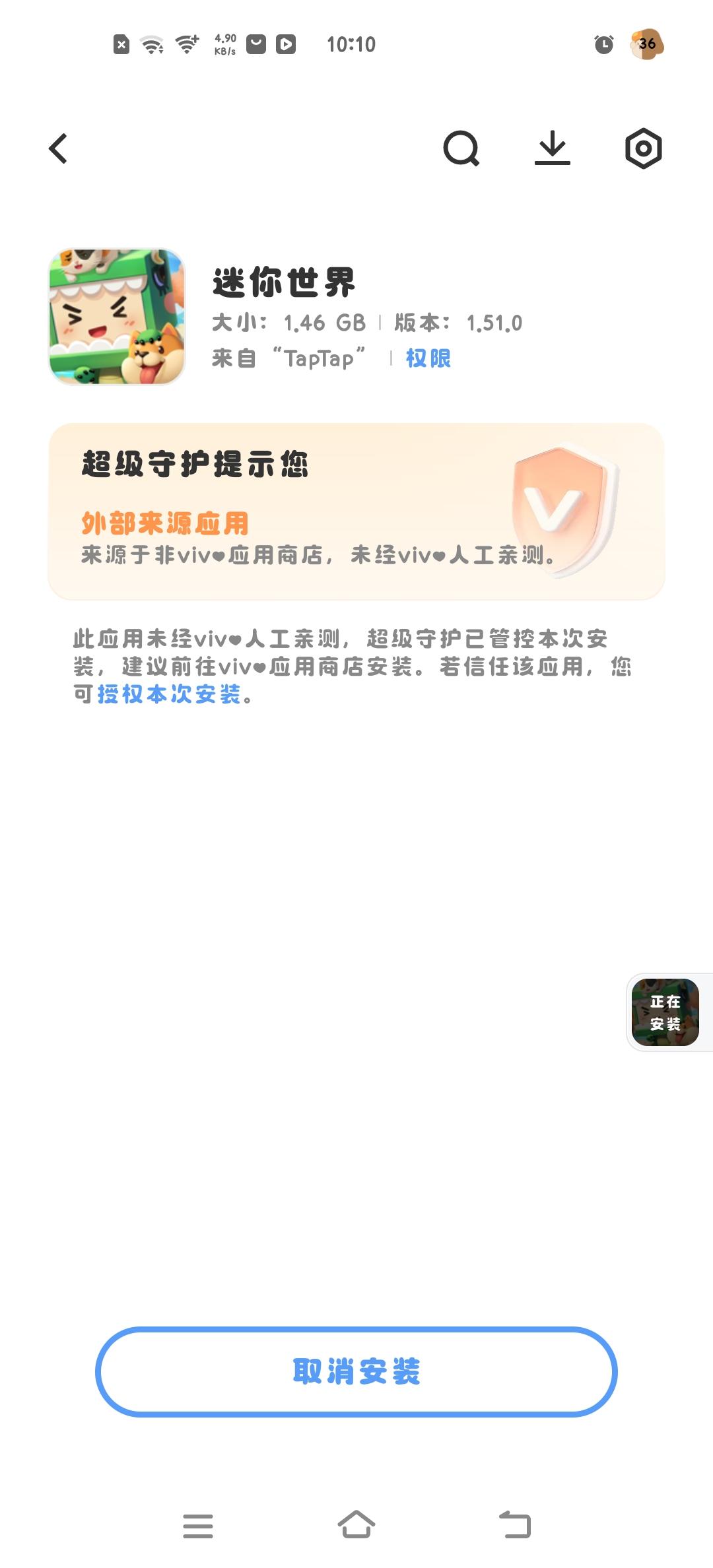Open the search icon in the top bar
Image resolution: width=713 pixels, height=1568 pixels.
point(463,149)
